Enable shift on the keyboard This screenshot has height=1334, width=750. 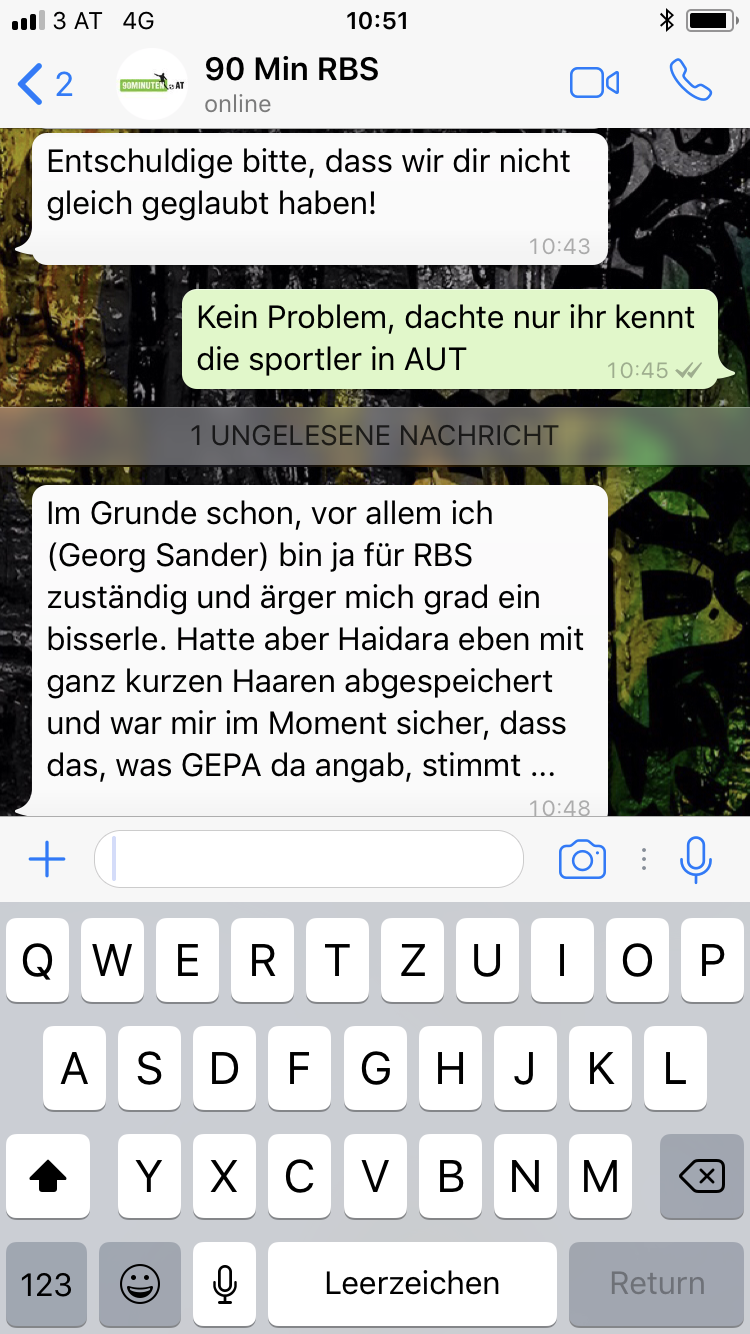tap(47, 1177)
